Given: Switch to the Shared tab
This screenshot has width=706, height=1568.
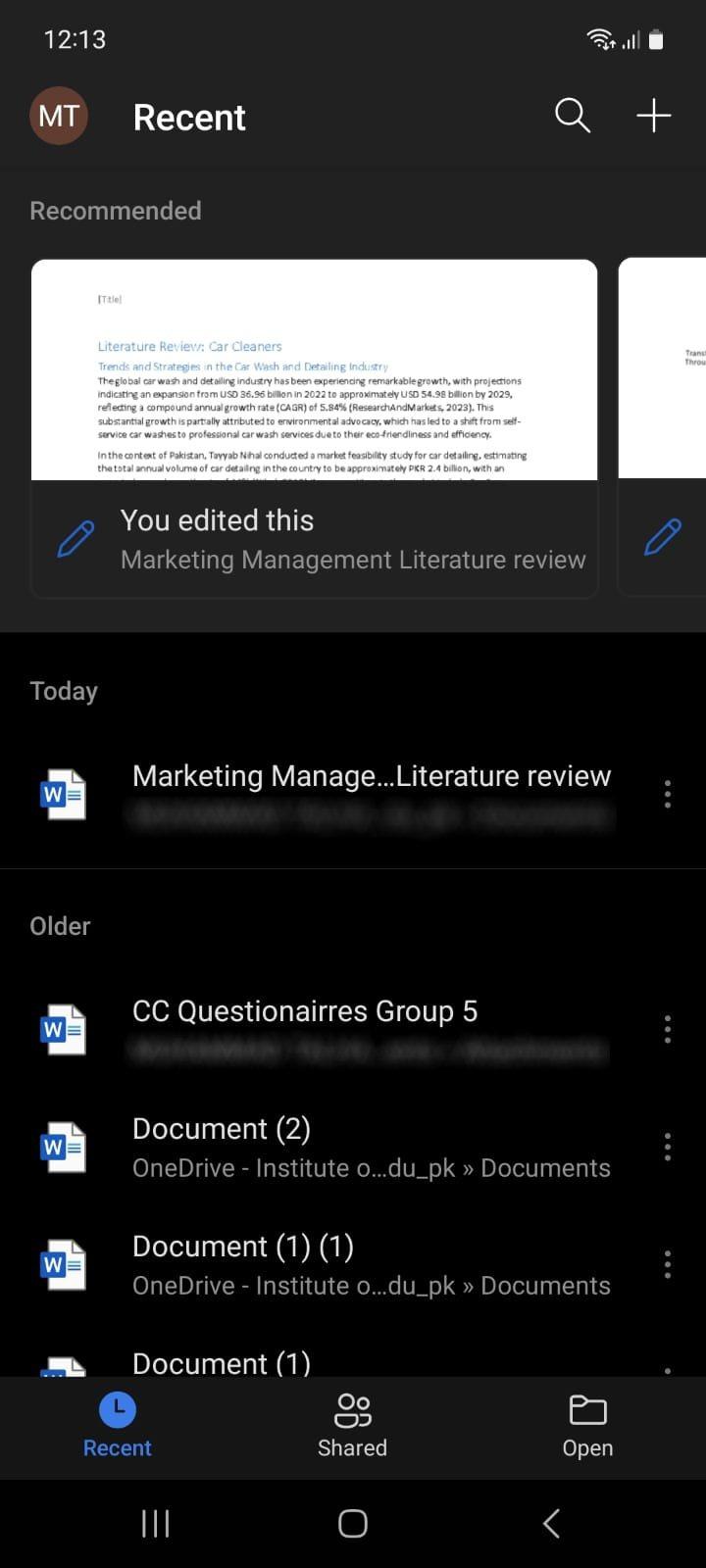Looking at the screenshot, I should click(x=352, y=1426).
